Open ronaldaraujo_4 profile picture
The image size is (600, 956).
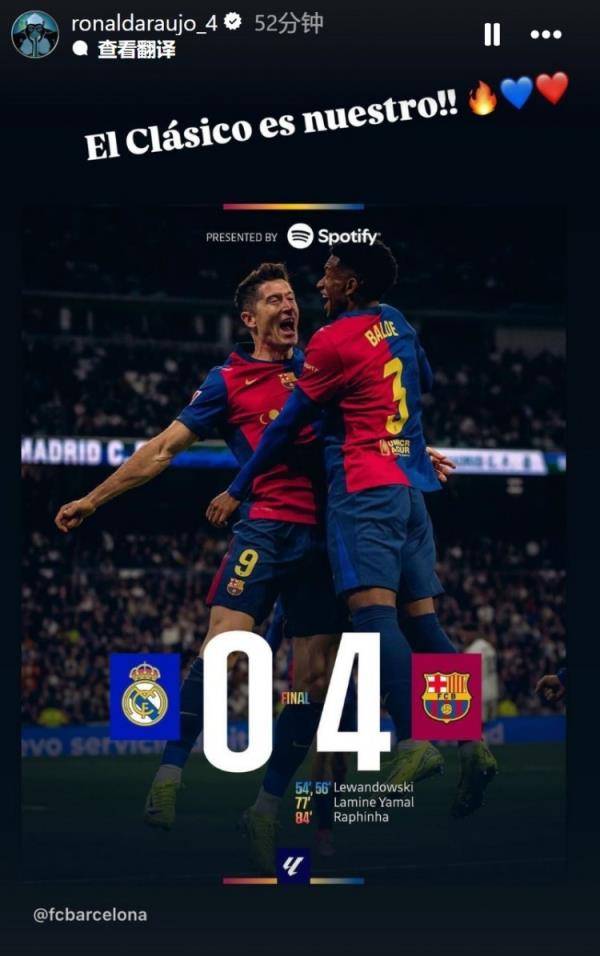click(34, 34)
